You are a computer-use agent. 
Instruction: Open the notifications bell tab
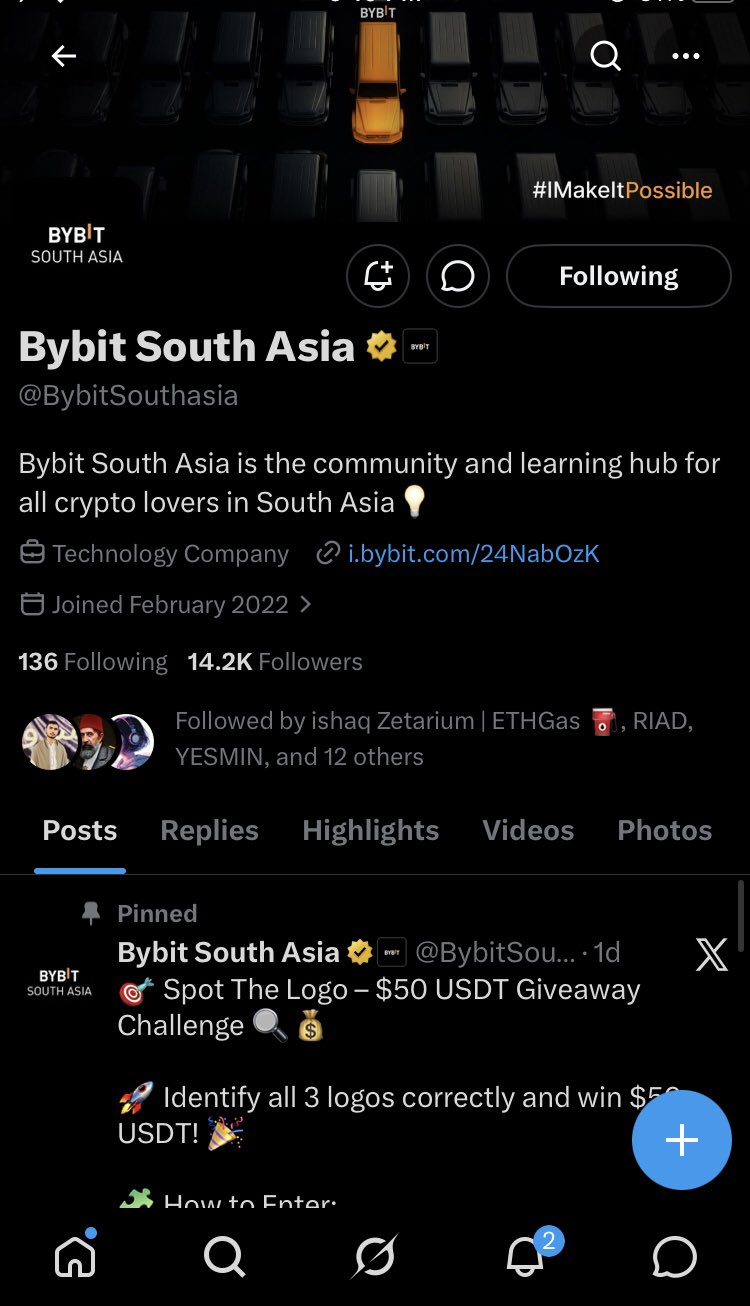525,1256
